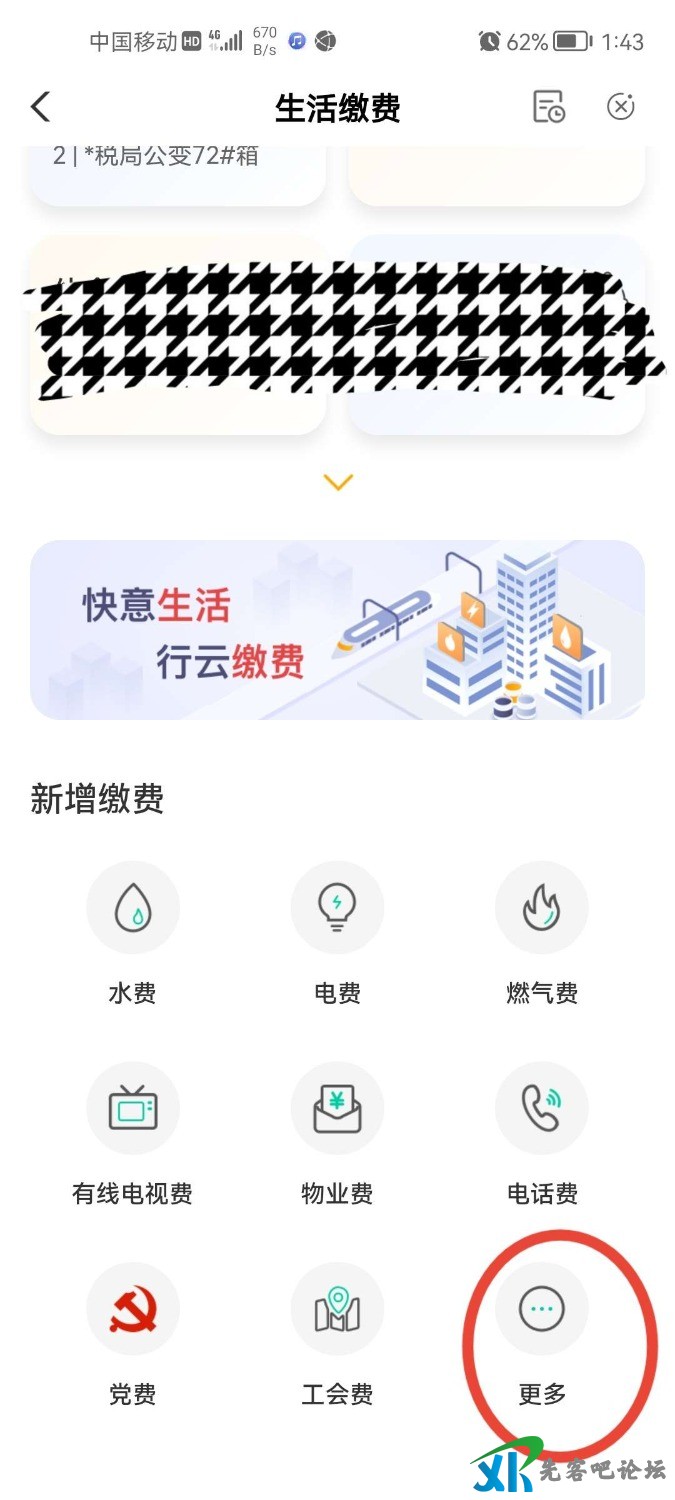The width and height of the screenshot is (675, 1500).
Task: Go back from 生活缴费 page
Action: click(x=40, y=107)
